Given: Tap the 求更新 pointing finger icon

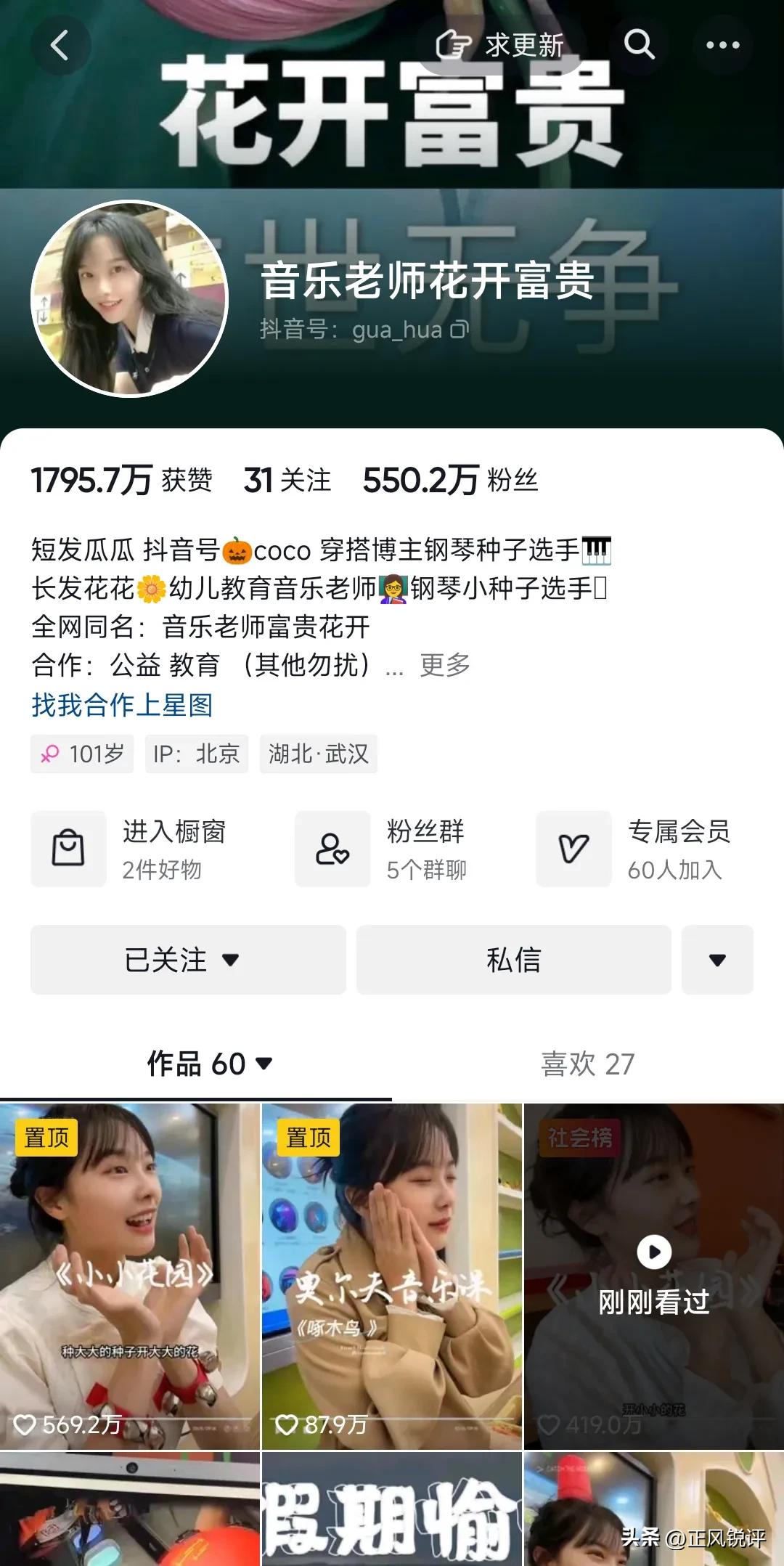Looking at the screenshot, I should pos(455,45).
